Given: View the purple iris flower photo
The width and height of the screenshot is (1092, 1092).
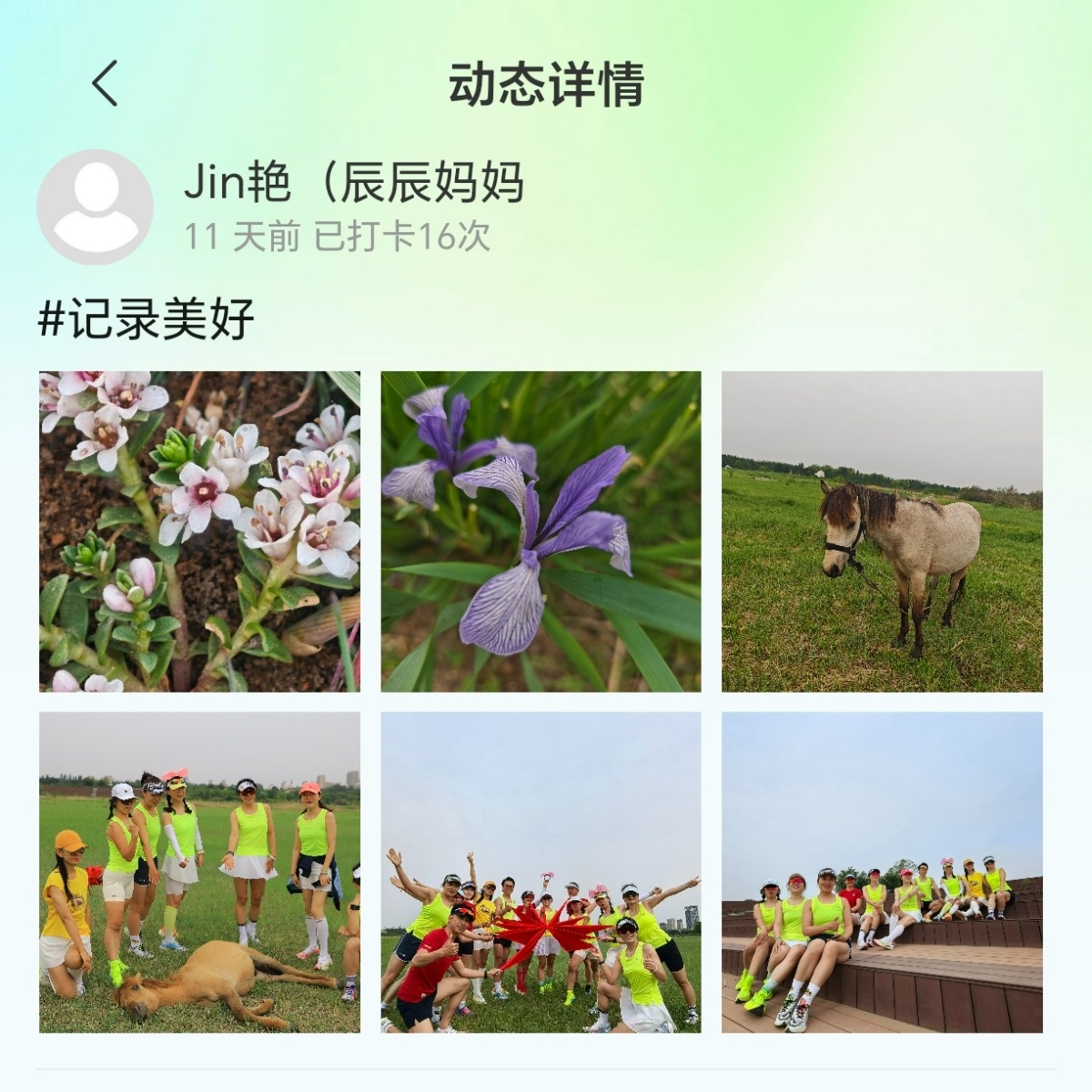Looking at the screenshot, I should [x=541, y=531].
